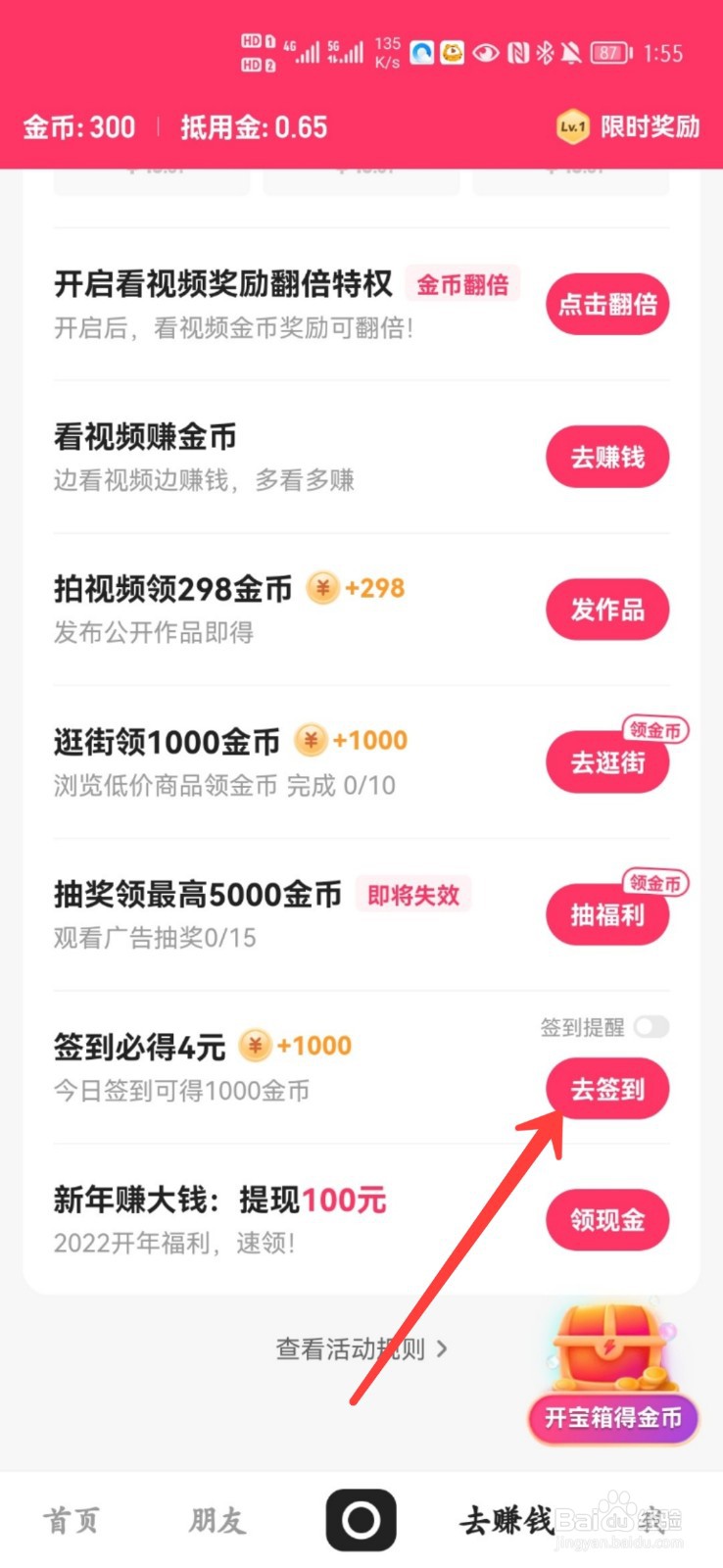Image resolution: width=723 pixels, height=1568 pixels.
Task: Tap 发作品 to post a video
Action: pyautogui.click(x=607, y=610)
